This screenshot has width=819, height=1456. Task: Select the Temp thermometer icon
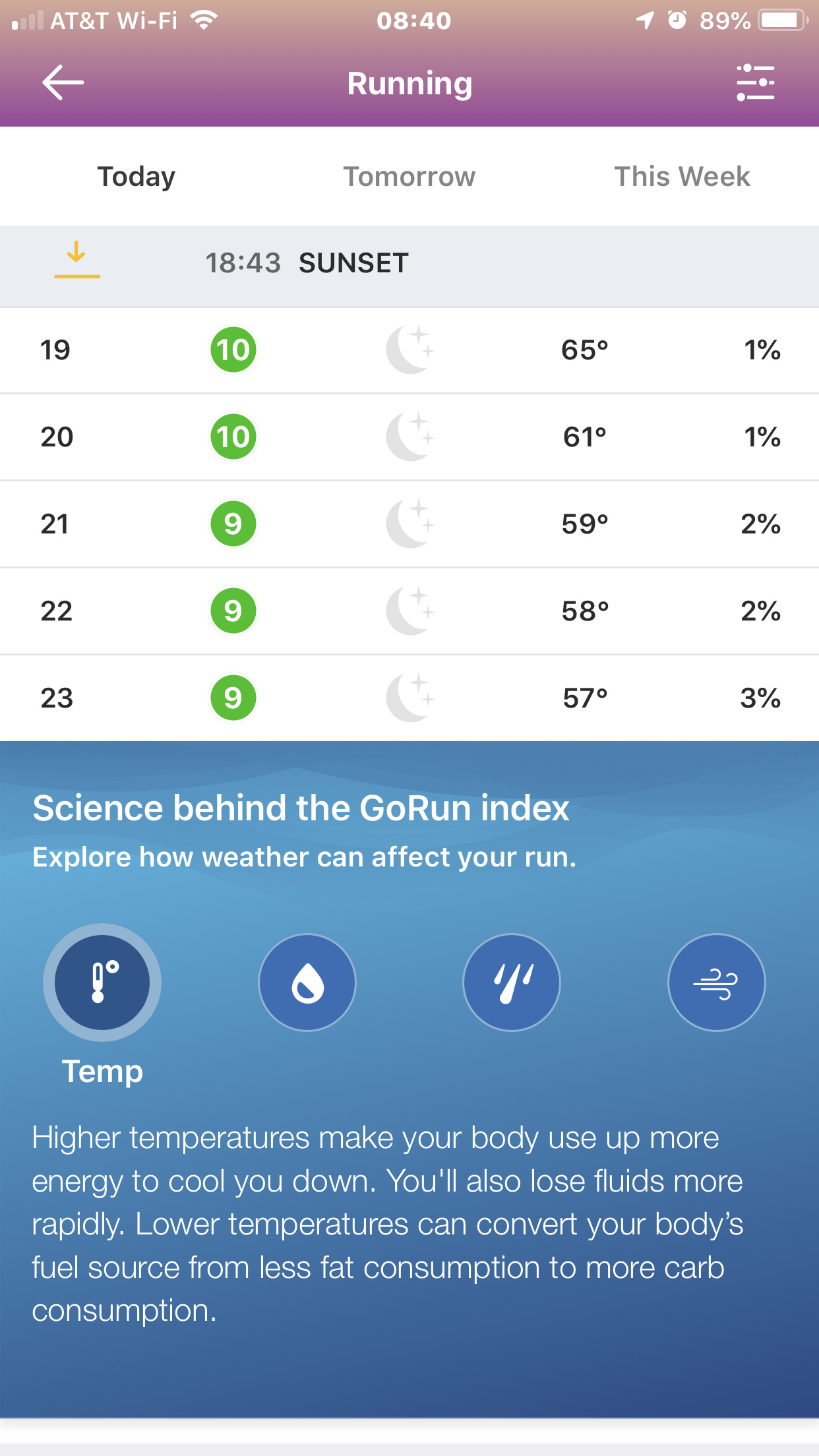tap(102, 983)
